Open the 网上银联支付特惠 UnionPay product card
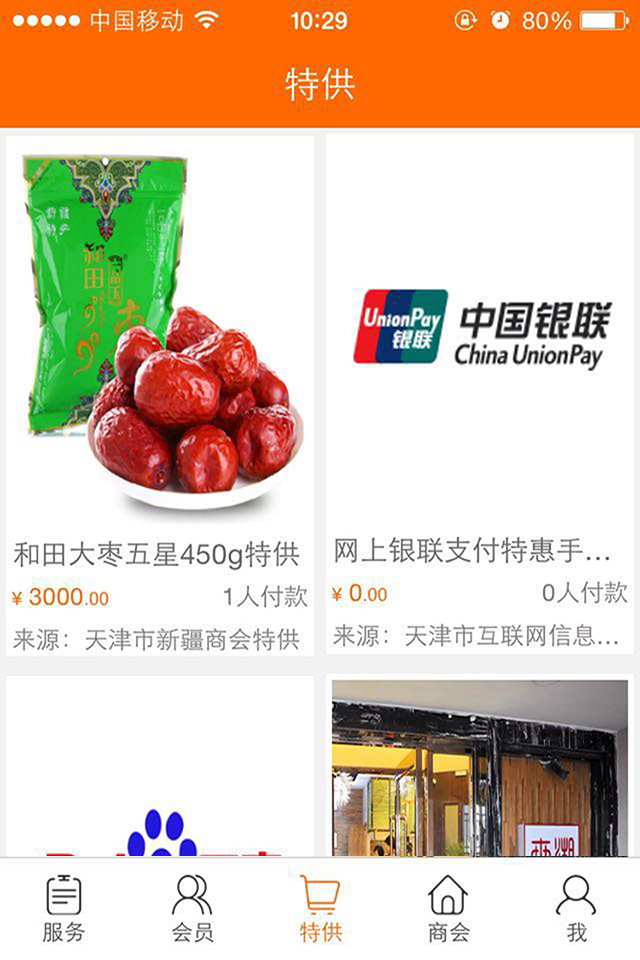 [x=480, y=395]
